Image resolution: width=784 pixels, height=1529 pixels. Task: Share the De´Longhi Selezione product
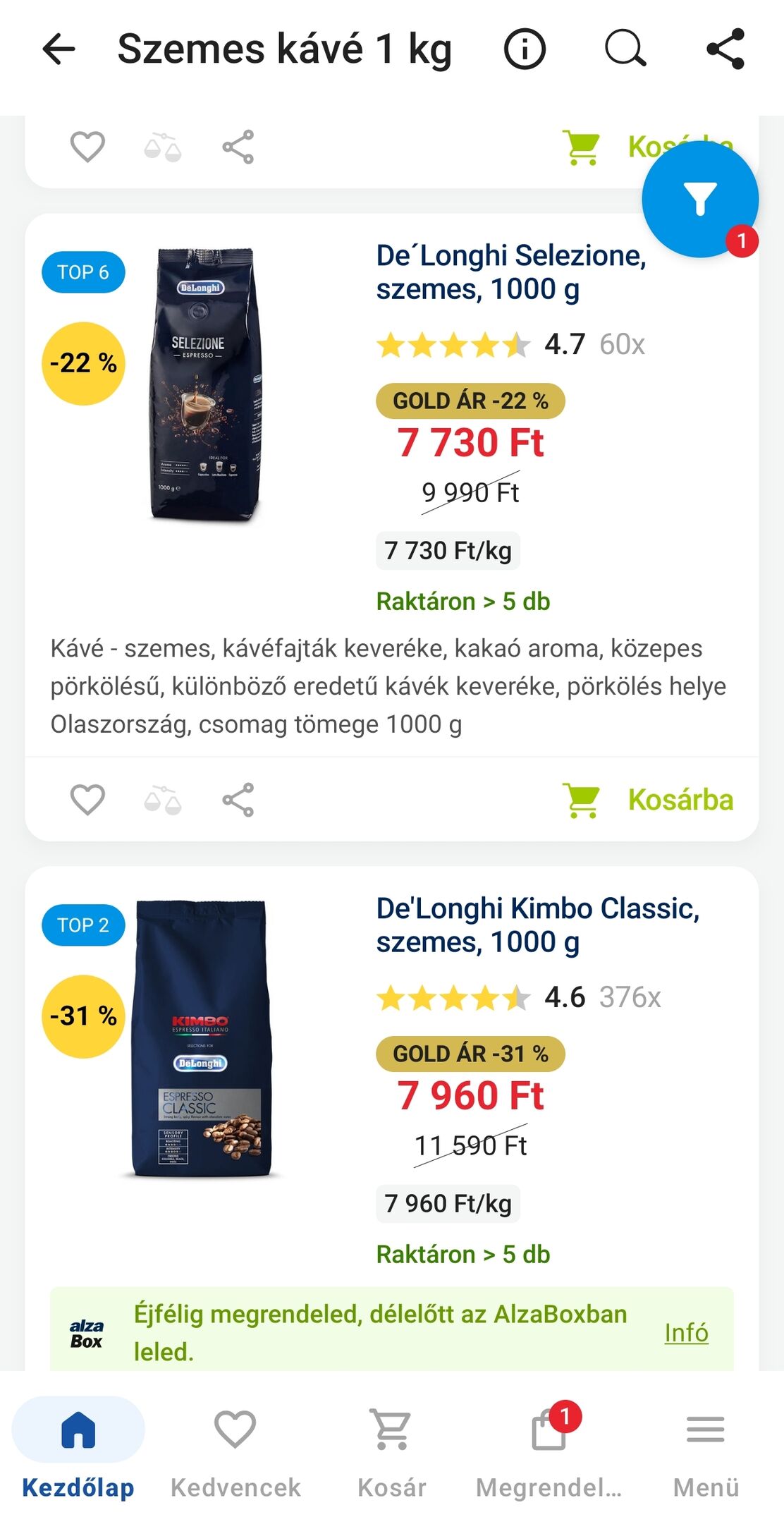[x=238, y=800]
